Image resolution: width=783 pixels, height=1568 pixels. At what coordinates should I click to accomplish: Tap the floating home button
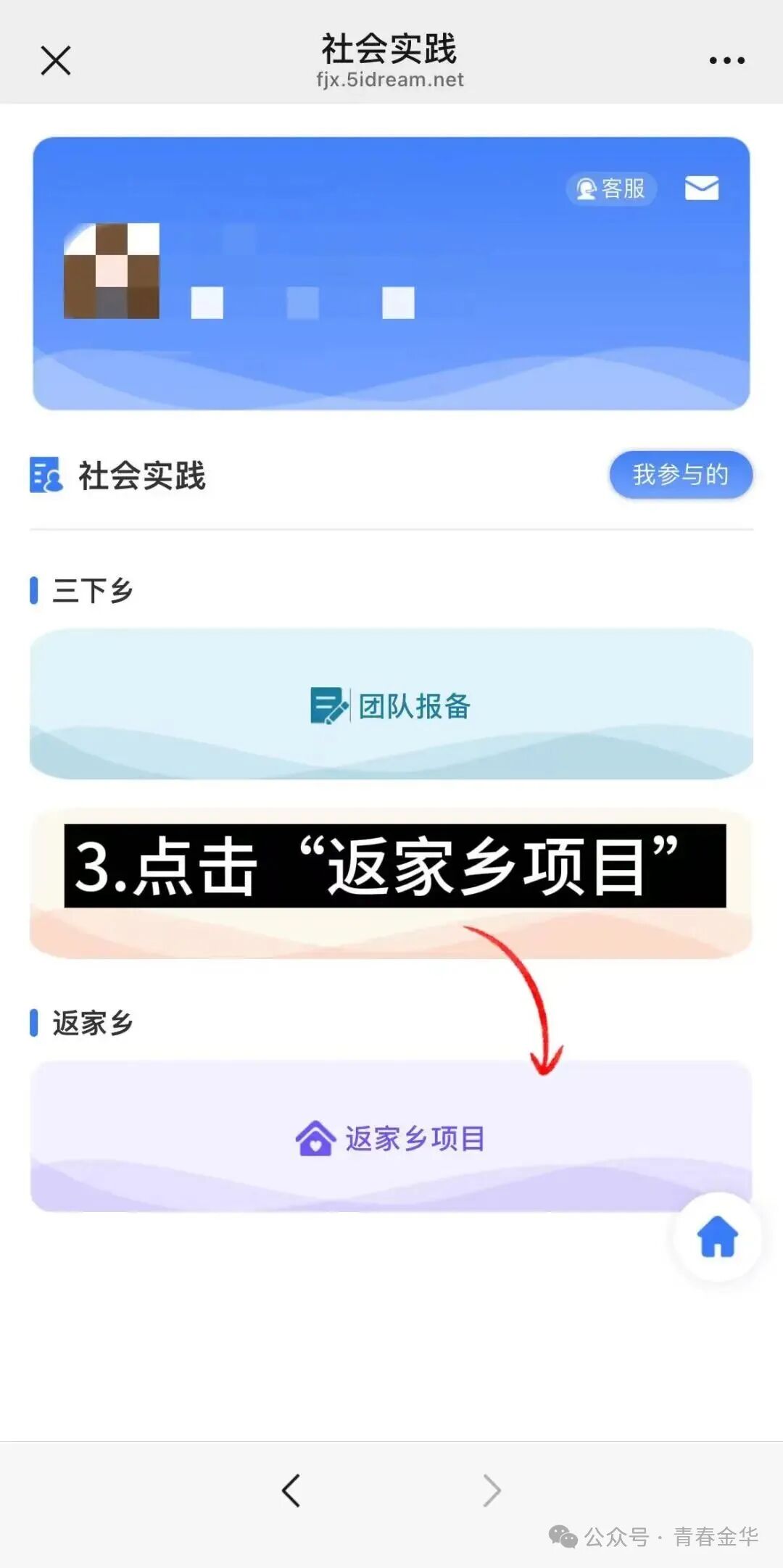717,1237
